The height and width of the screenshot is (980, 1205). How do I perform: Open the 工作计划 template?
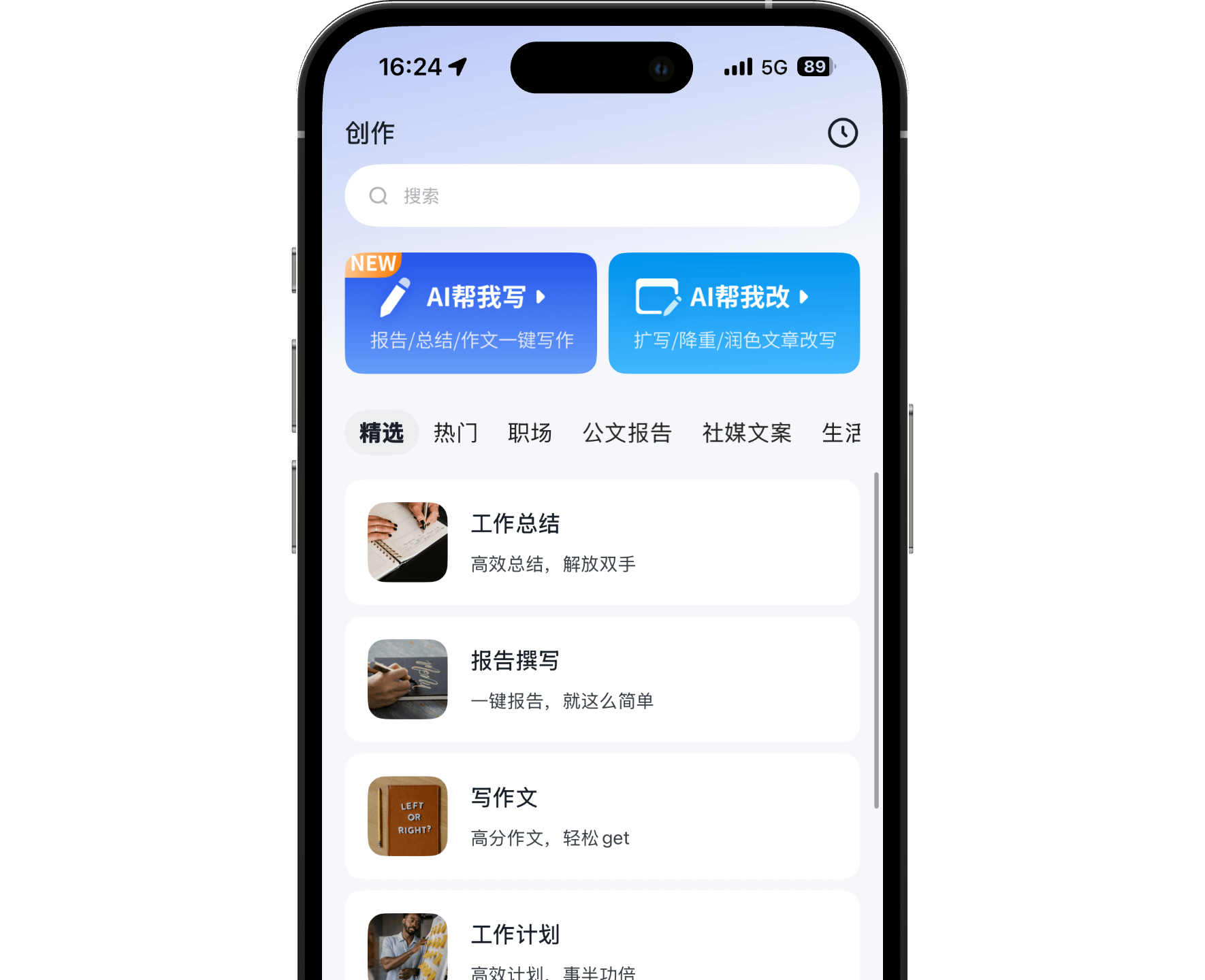602,943
